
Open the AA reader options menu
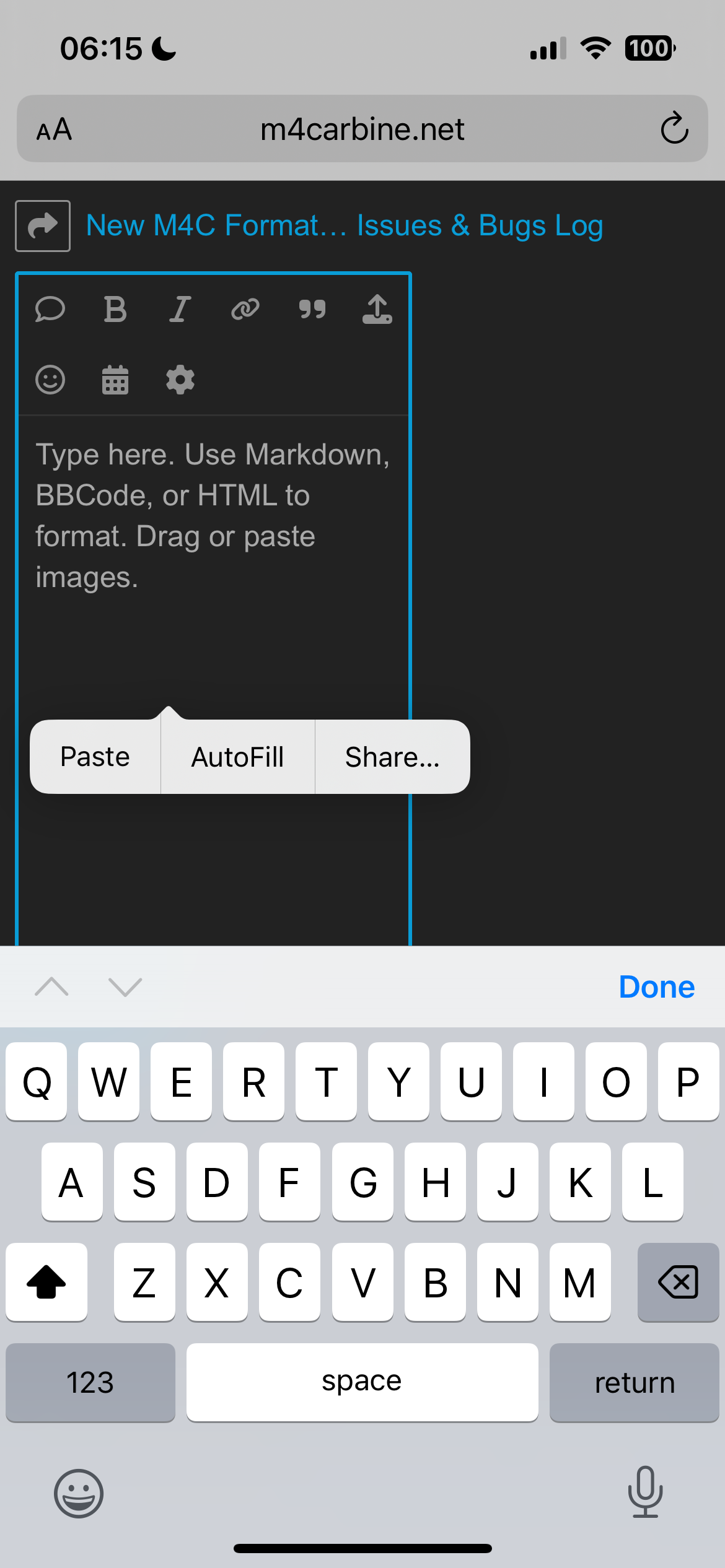pos(55,129)
